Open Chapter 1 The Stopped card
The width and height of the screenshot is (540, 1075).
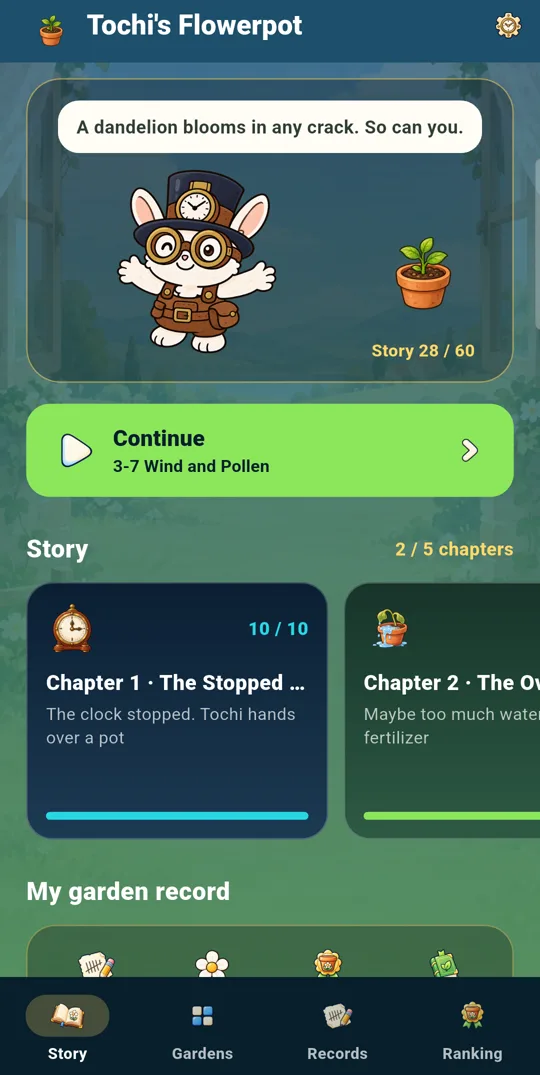tap(177, 711)
